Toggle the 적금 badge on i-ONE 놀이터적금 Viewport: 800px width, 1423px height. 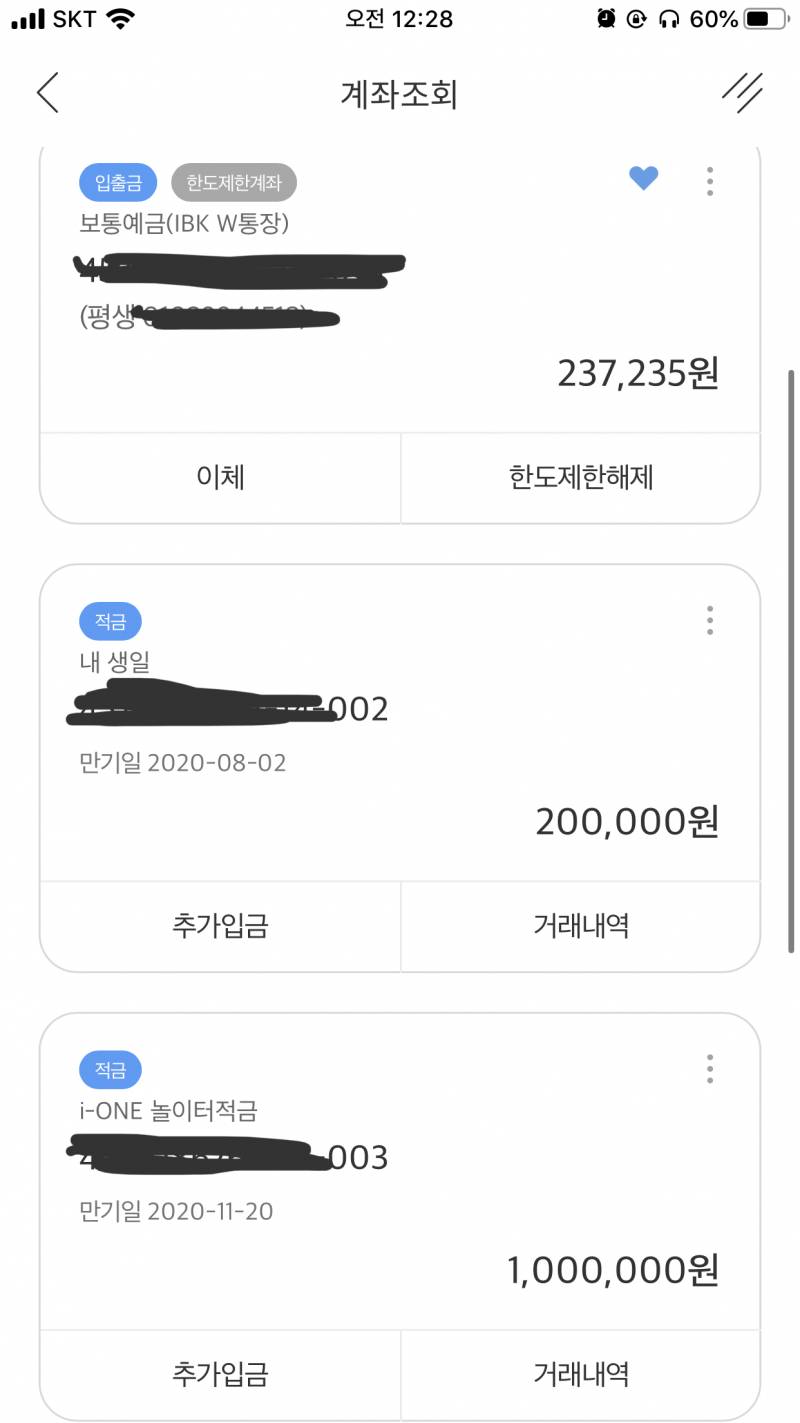[x=110, y=1069]
